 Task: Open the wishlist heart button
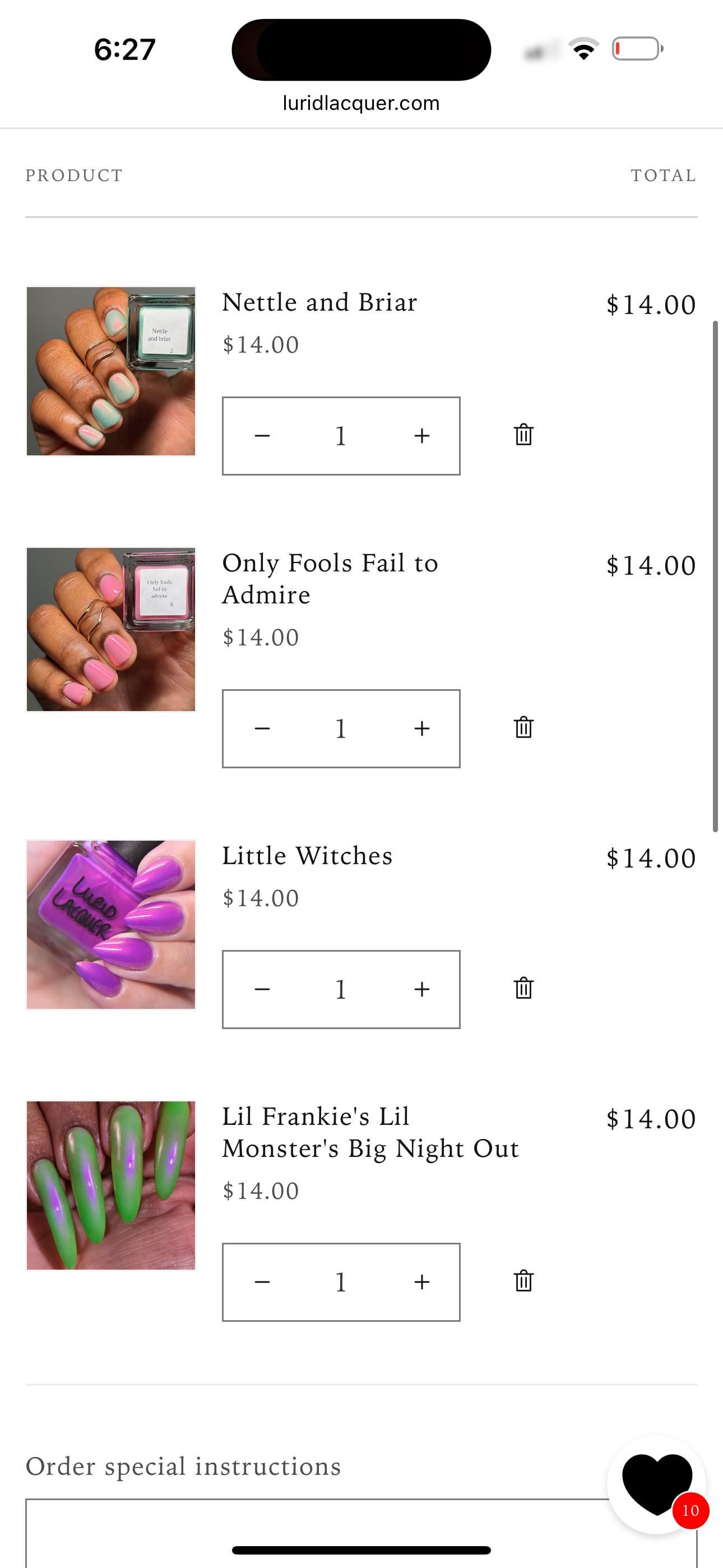[656, 1484]
